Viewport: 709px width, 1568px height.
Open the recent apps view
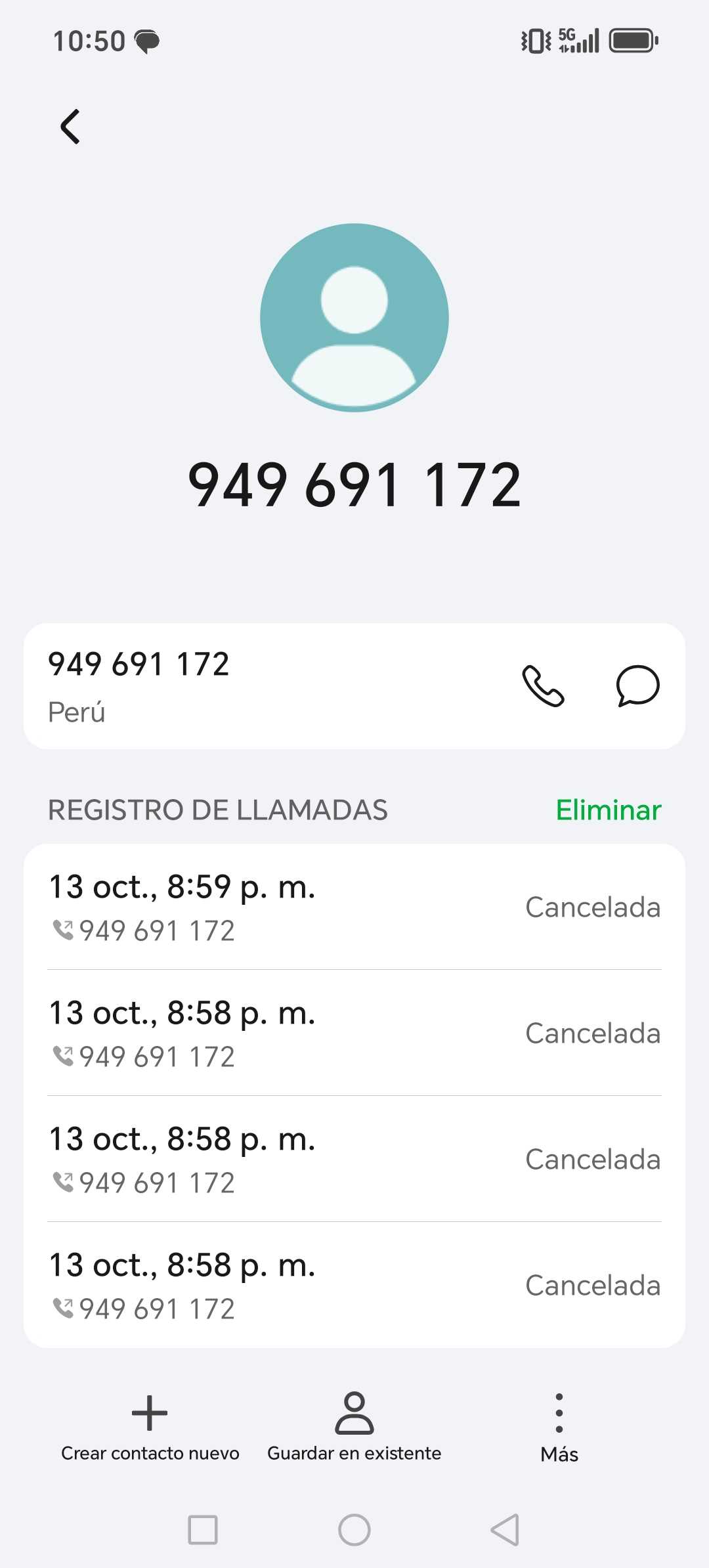pyautogui.click(x=203, y=1530)
